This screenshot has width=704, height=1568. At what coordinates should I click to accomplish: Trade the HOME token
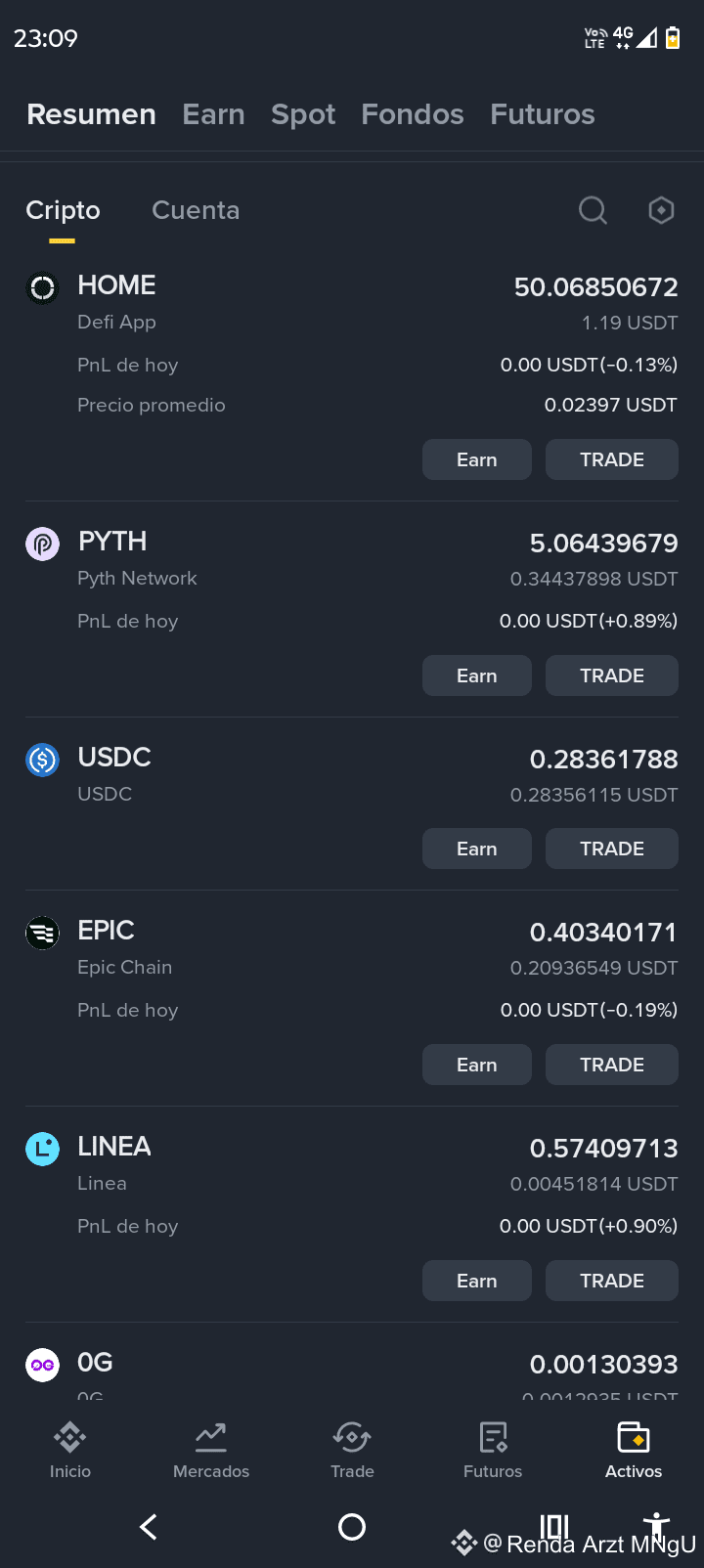tap(612, 459)
